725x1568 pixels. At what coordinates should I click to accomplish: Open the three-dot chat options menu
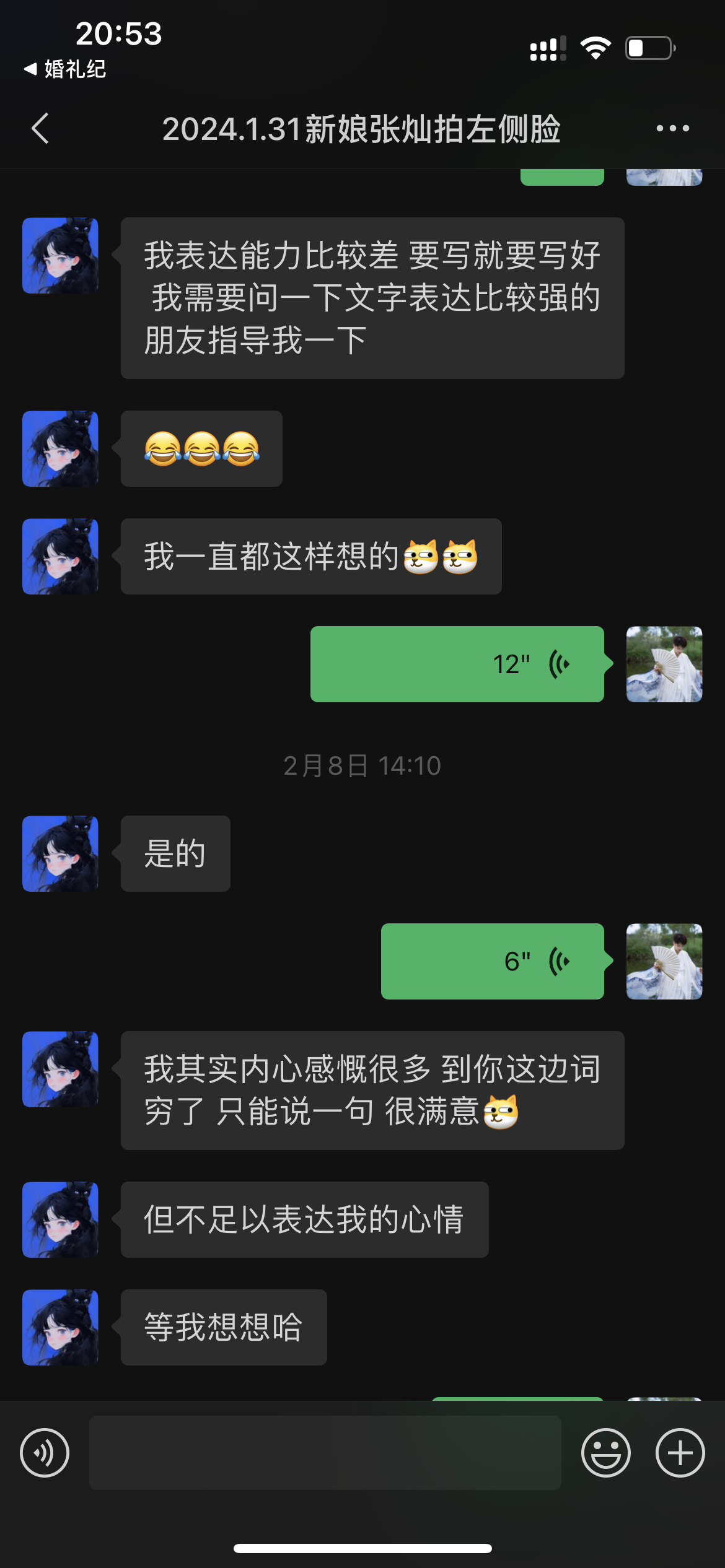pos(673,129)
